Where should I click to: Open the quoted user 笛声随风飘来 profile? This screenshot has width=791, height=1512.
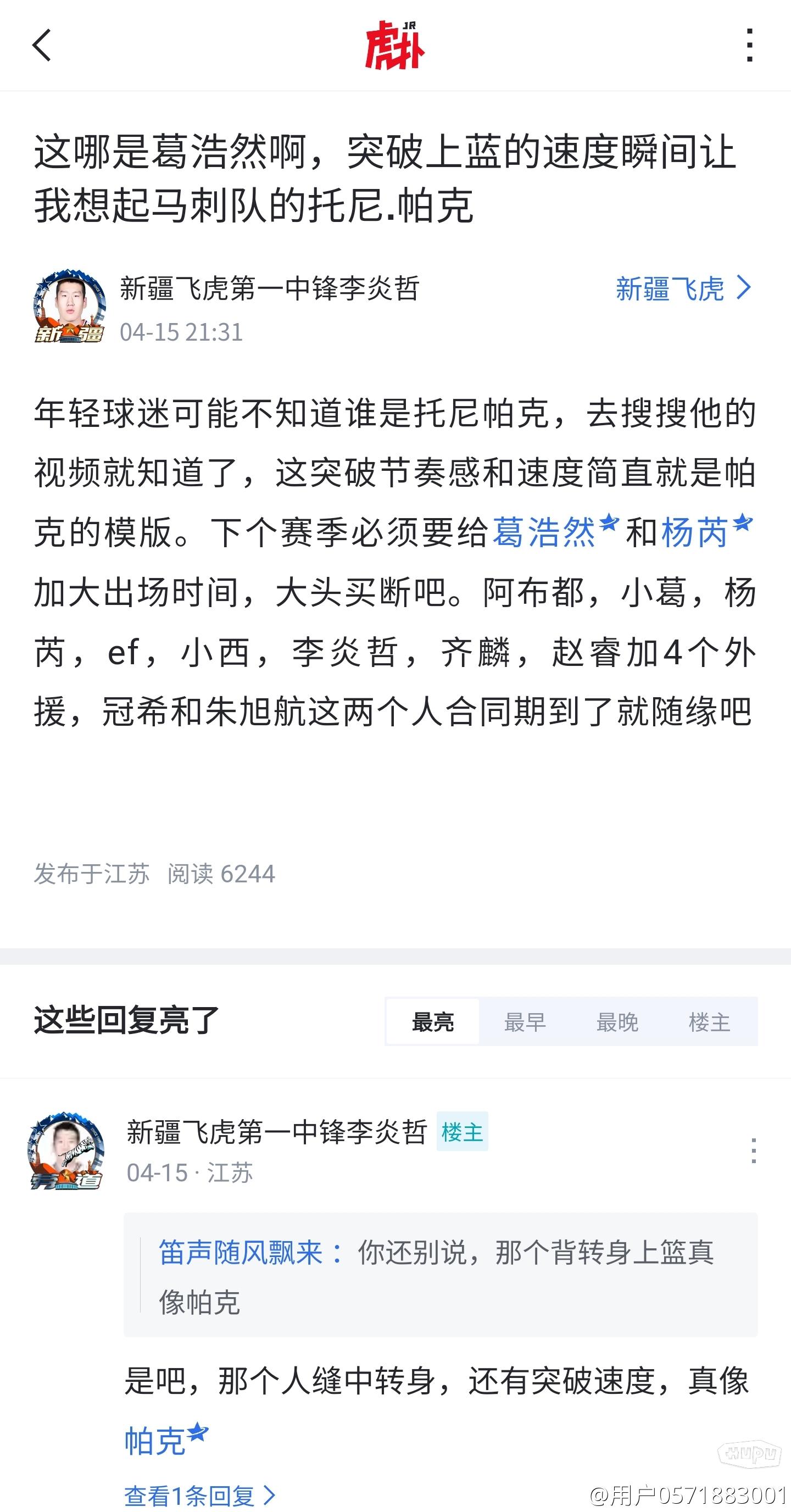click(241, 1252)
